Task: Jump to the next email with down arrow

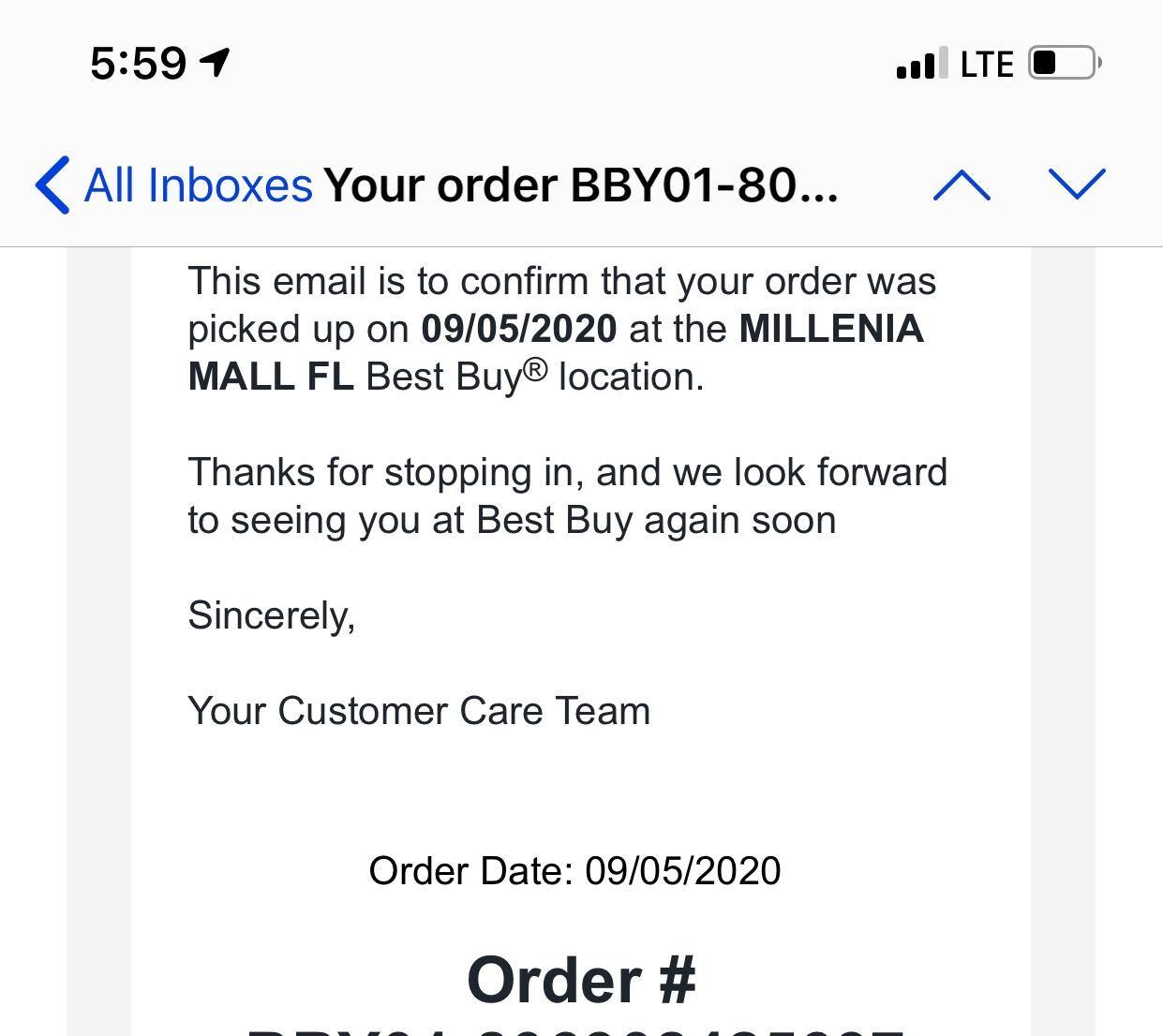Action: 1077,185
